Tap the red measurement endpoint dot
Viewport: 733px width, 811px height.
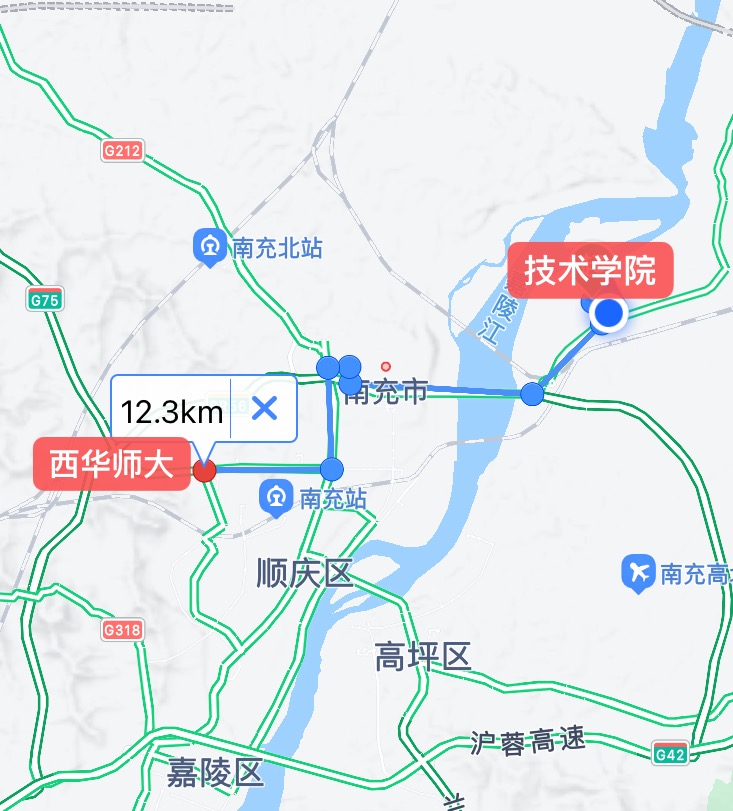click(204, 470)
